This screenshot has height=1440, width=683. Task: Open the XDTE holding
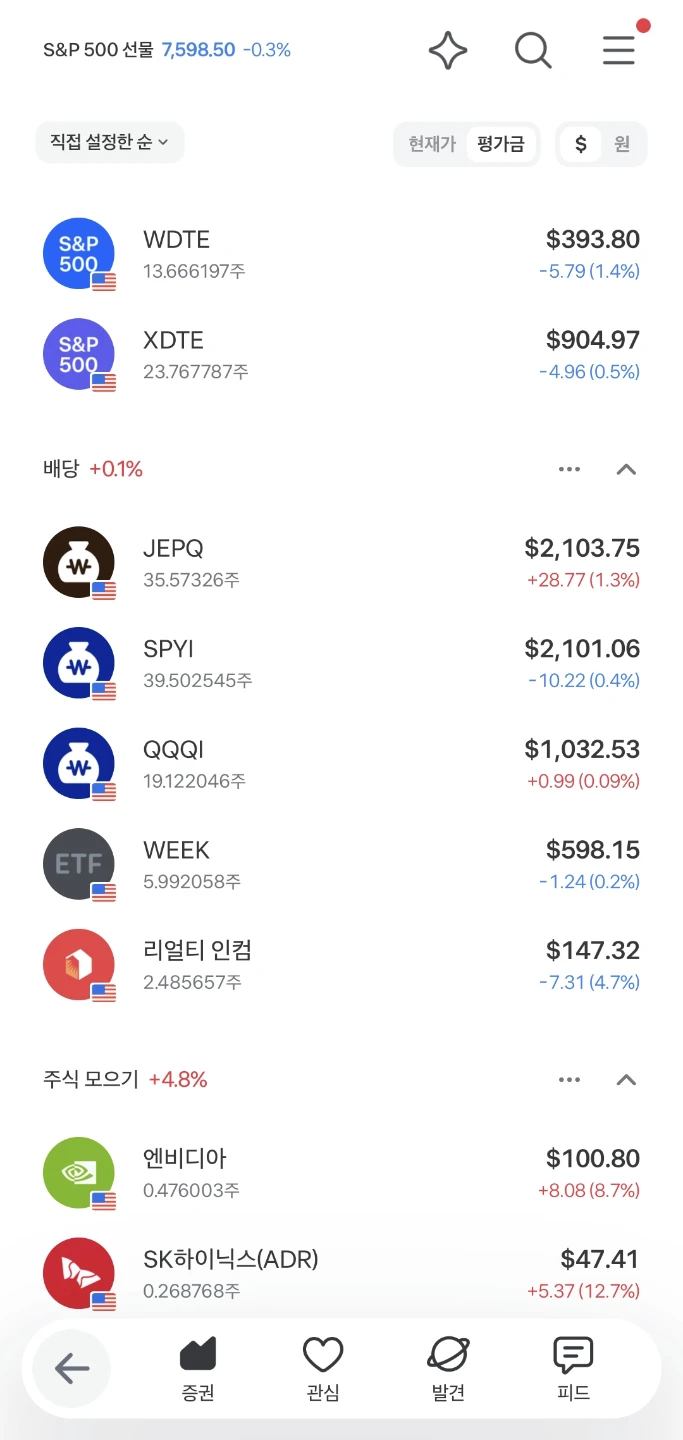(341, 355)
